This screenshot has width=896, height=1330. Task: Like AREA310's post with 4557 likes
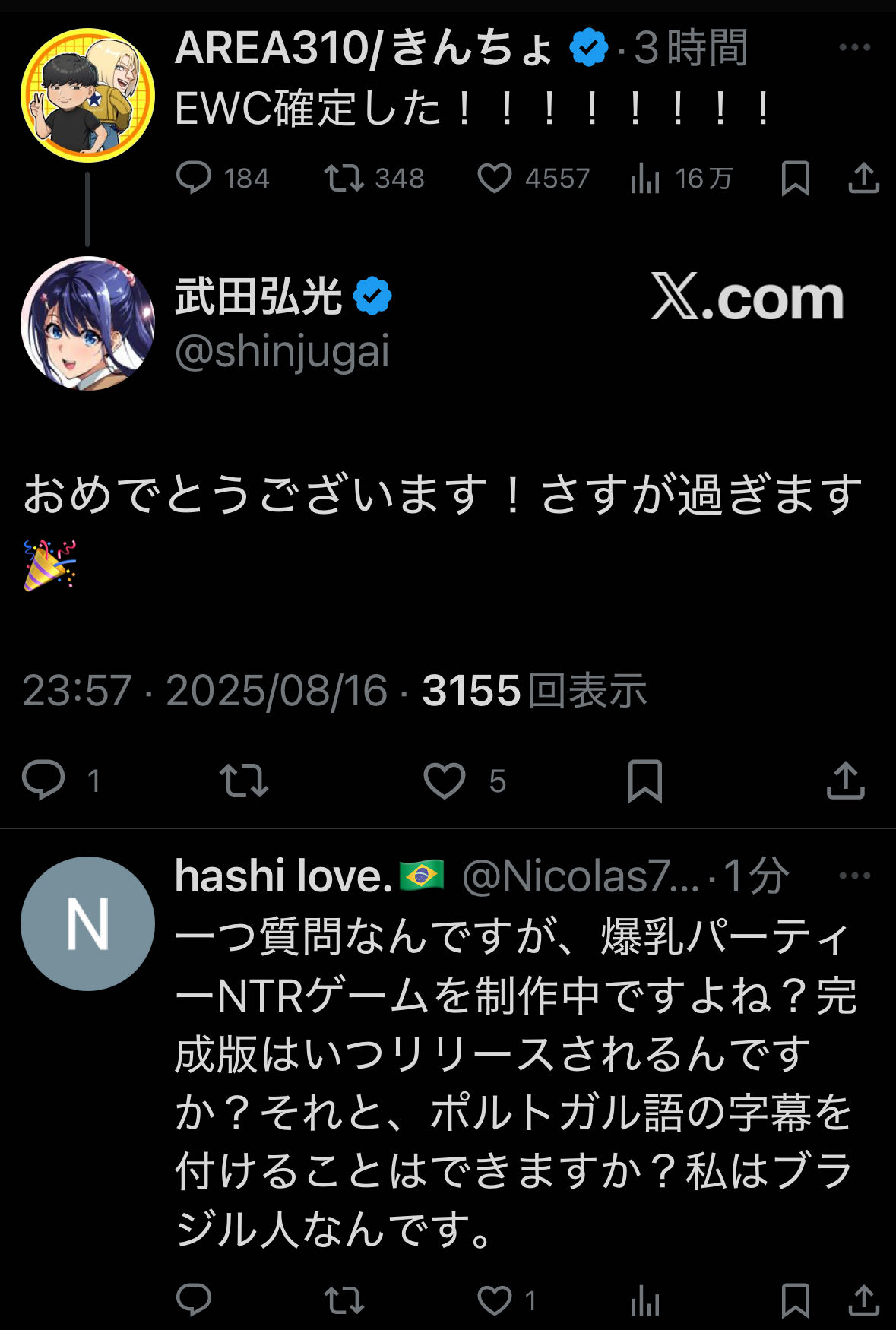pyautogui.click(x=495, y=178)
